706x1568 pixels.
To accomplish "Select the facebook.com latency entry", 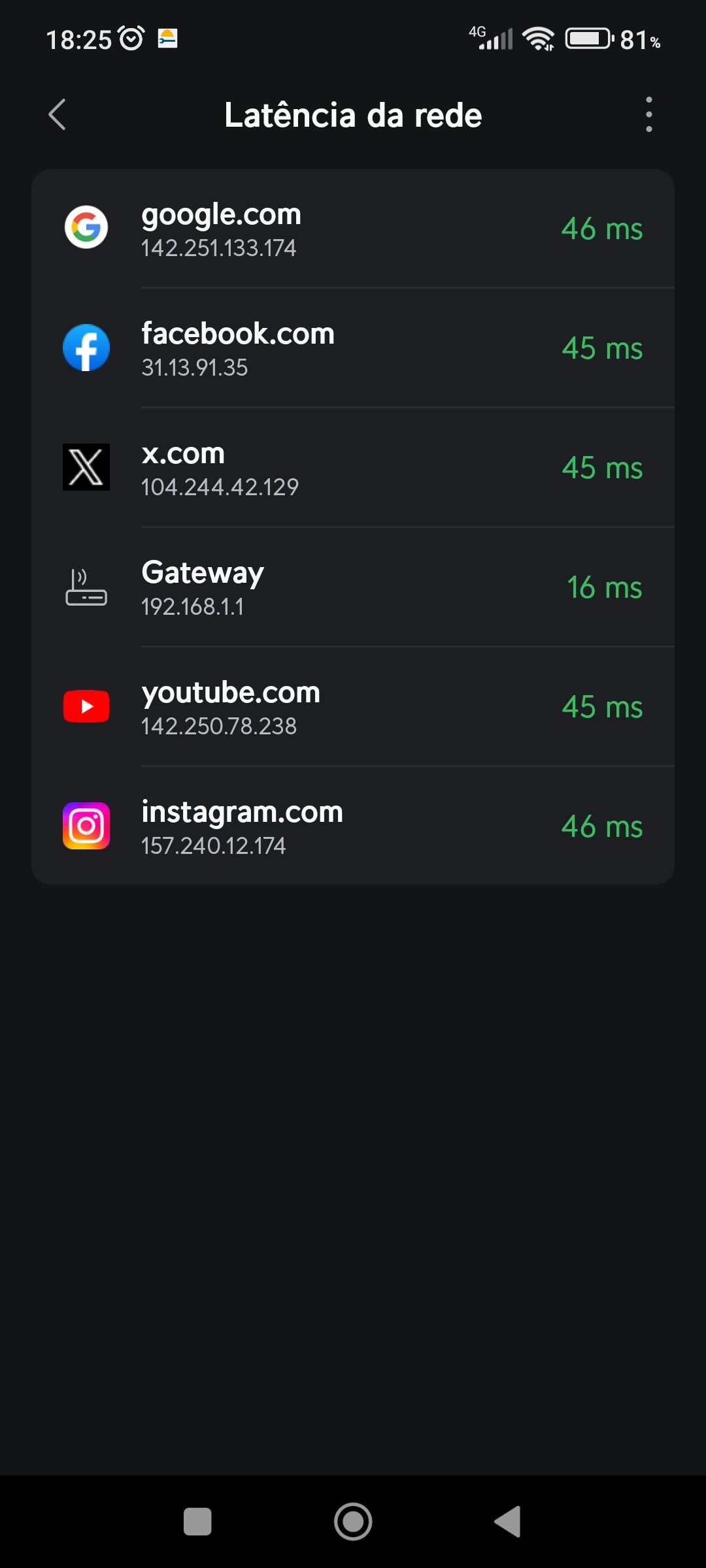I will [353, 349].
